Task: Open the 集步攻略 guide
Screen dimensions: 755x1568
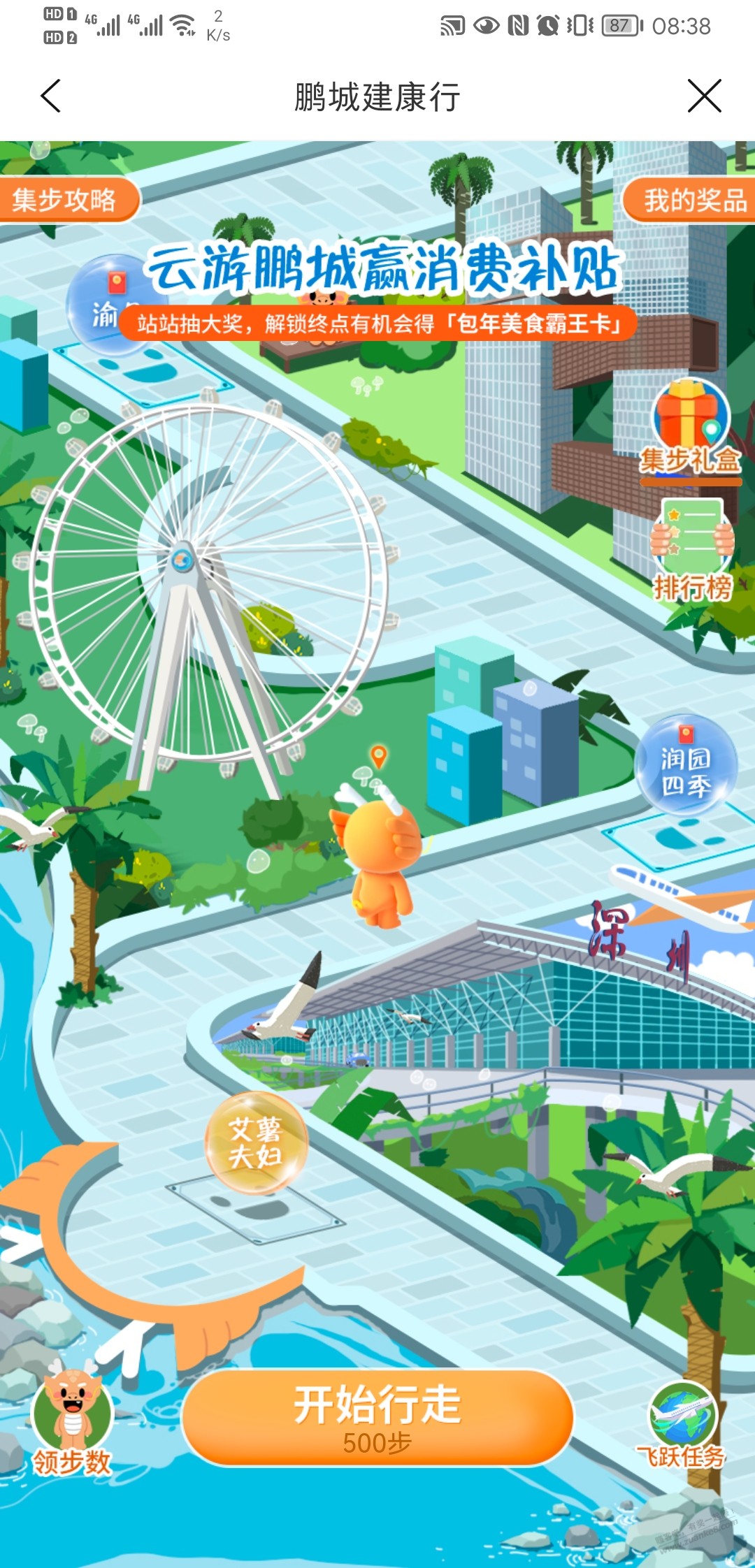Action: [x=65, y=201]
